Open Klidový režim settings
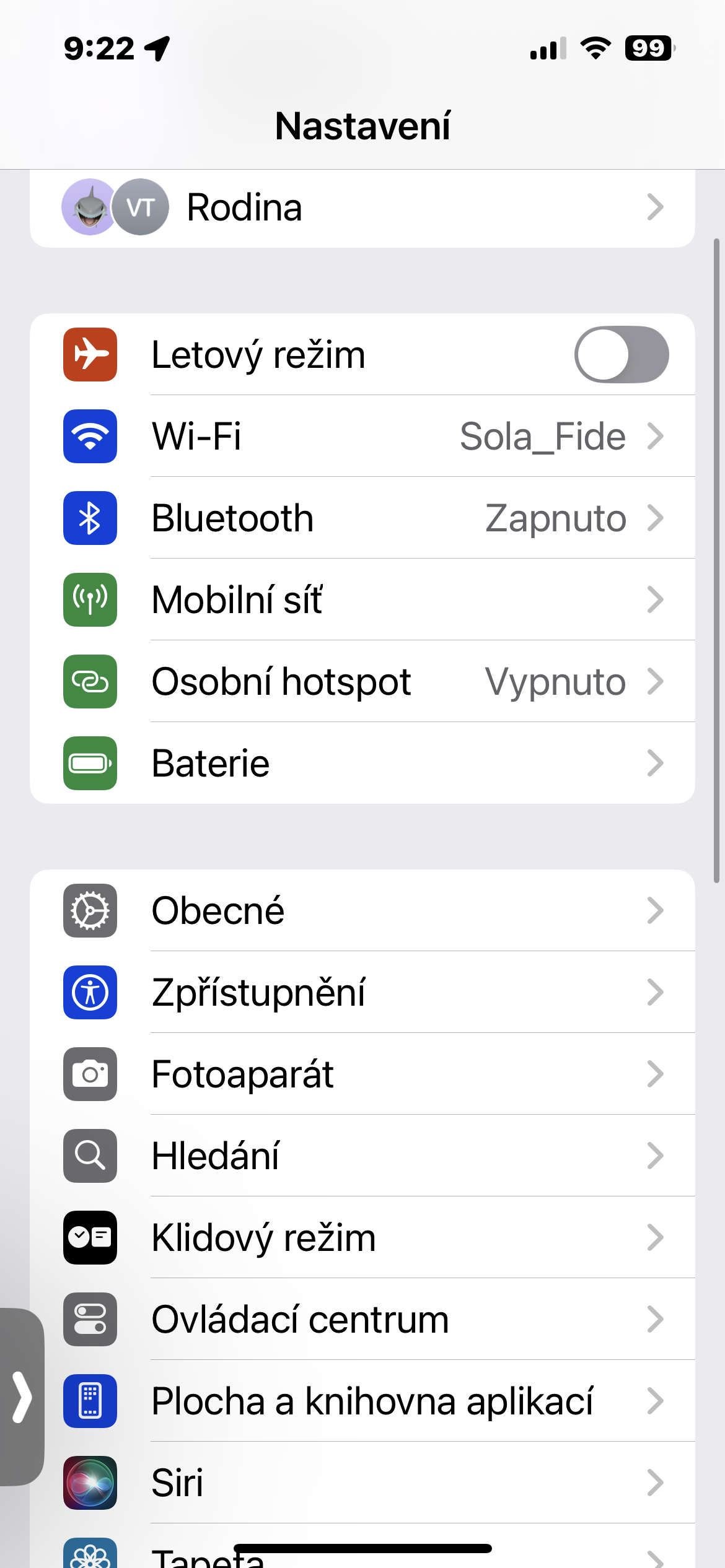Screen dimensions: 725x1568 click(362, 1238)
